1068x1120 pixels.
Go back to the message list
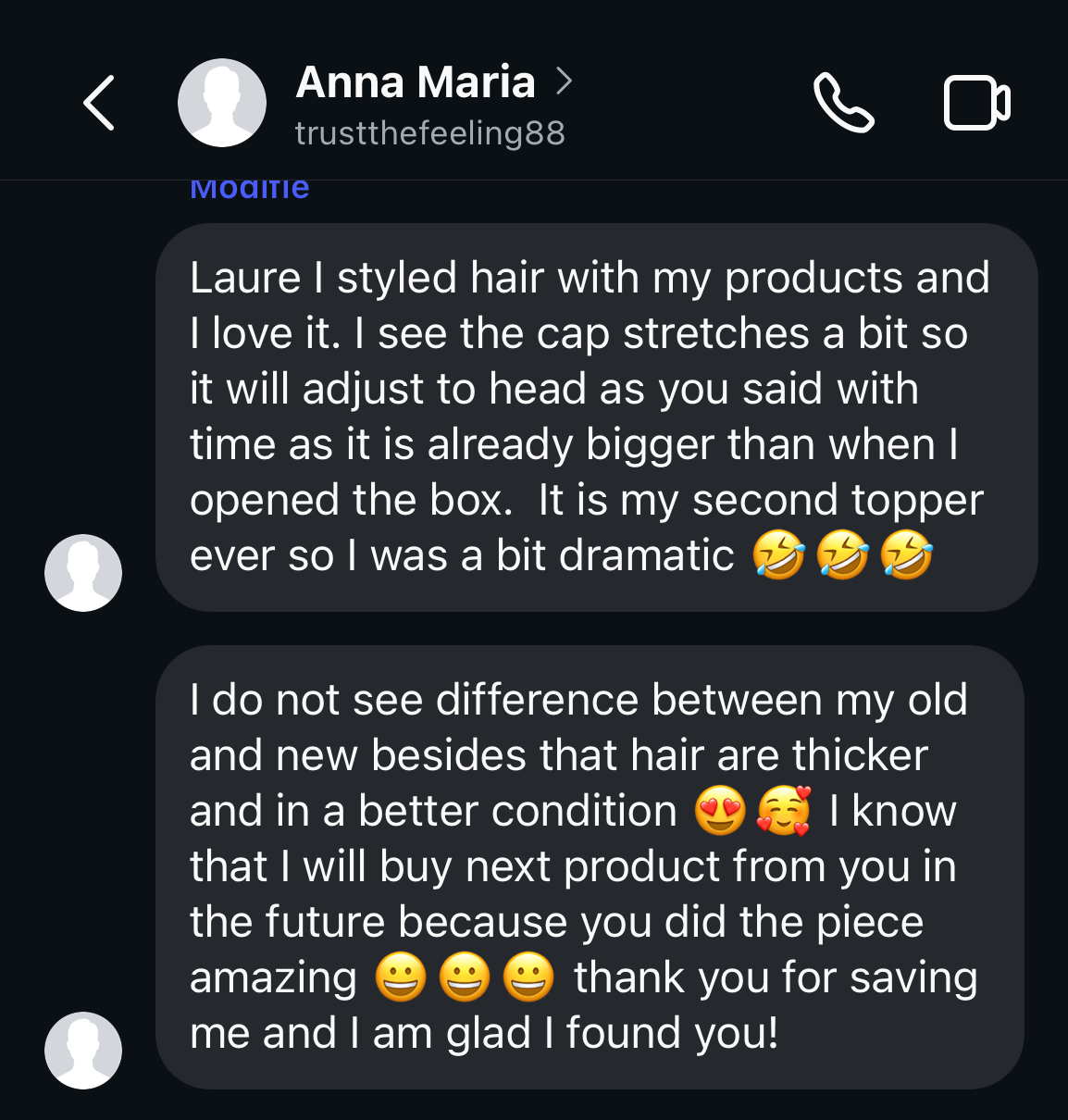99,103
